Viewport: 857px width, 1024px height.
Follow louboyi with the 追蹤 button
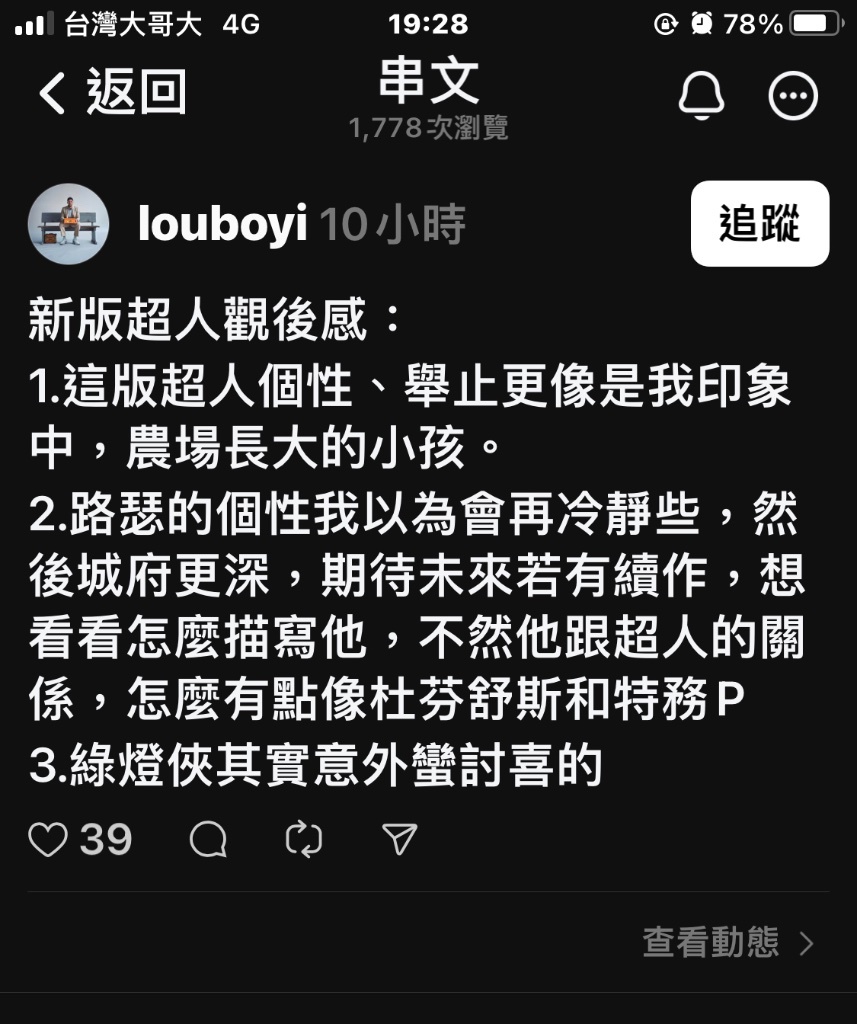760,224
